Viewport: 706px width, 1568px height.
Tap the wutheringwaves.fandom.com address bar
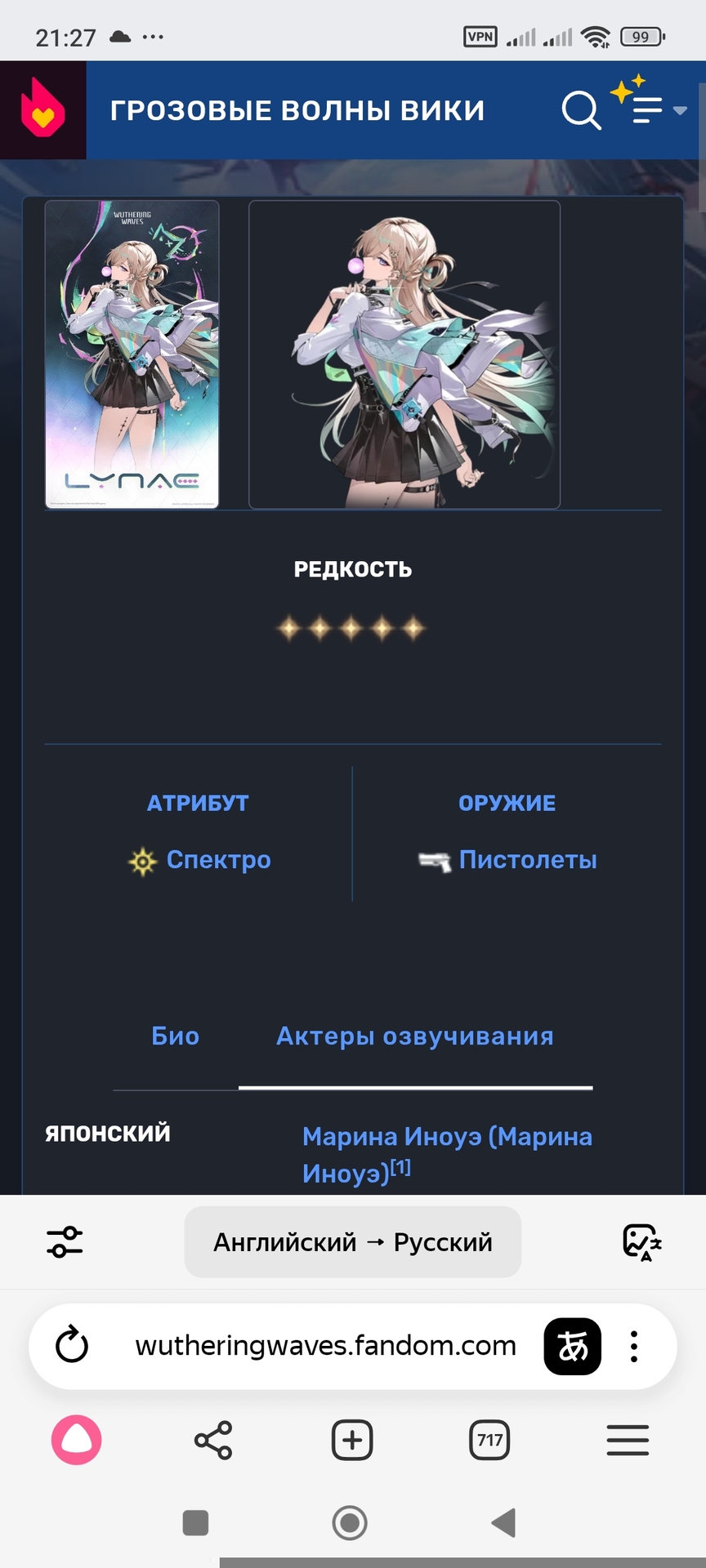[x=325, y=1345]
